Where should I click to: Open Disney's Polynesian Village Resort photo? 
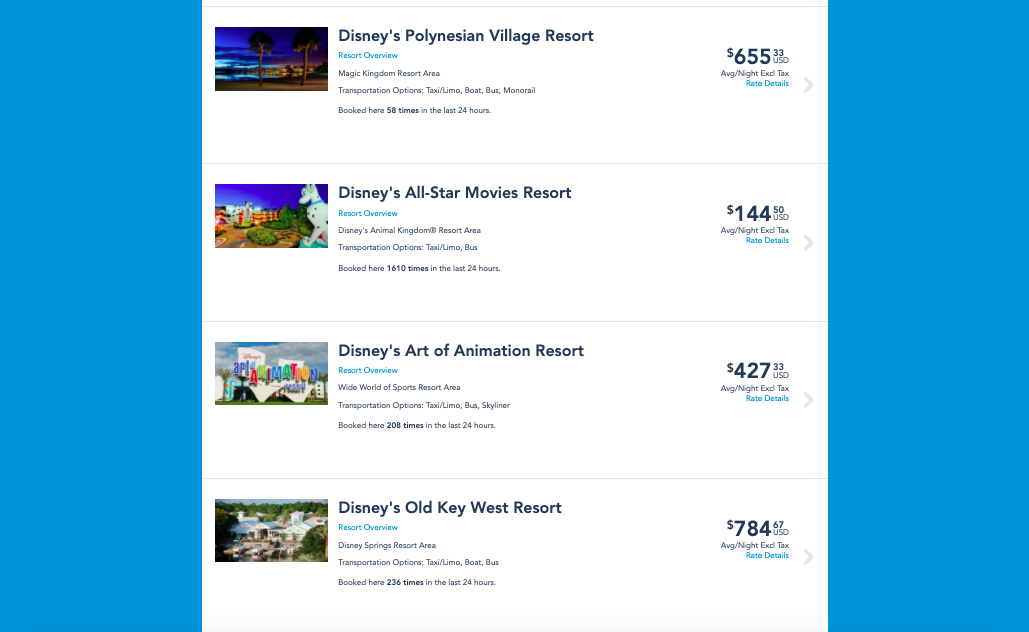click(x=271, y=59)
